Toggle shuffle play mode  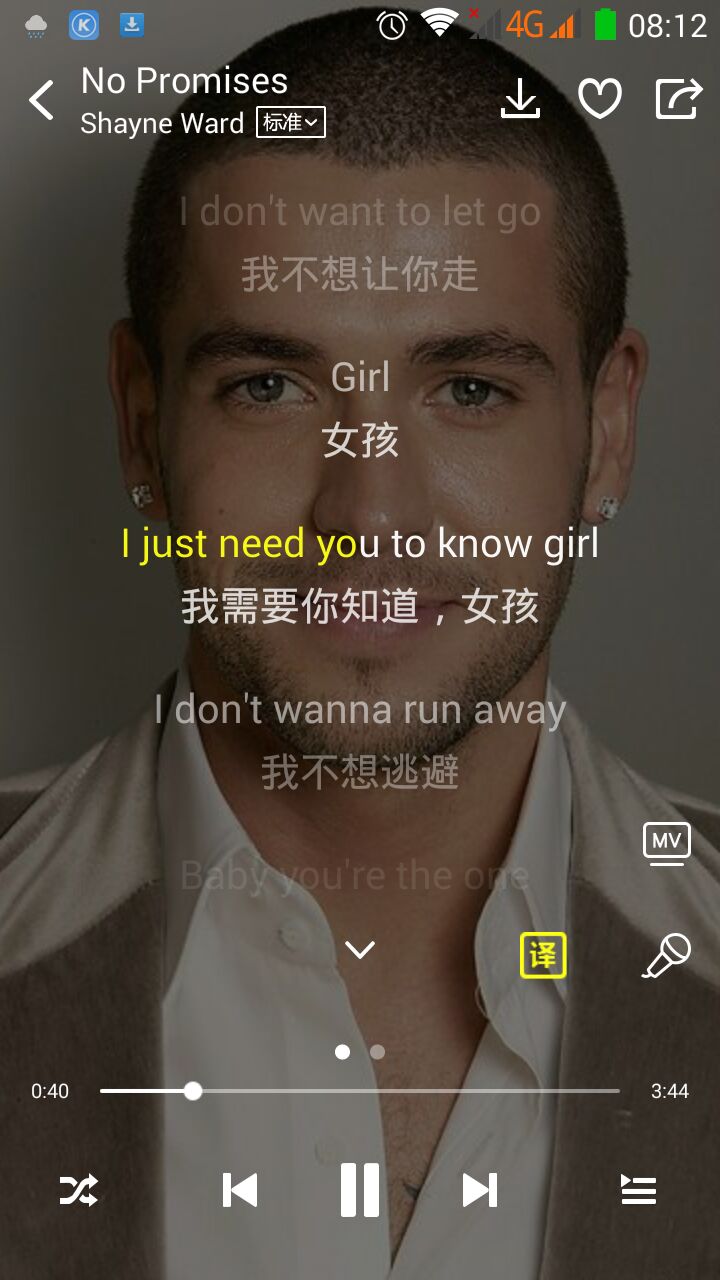[x=79, y=1190]
